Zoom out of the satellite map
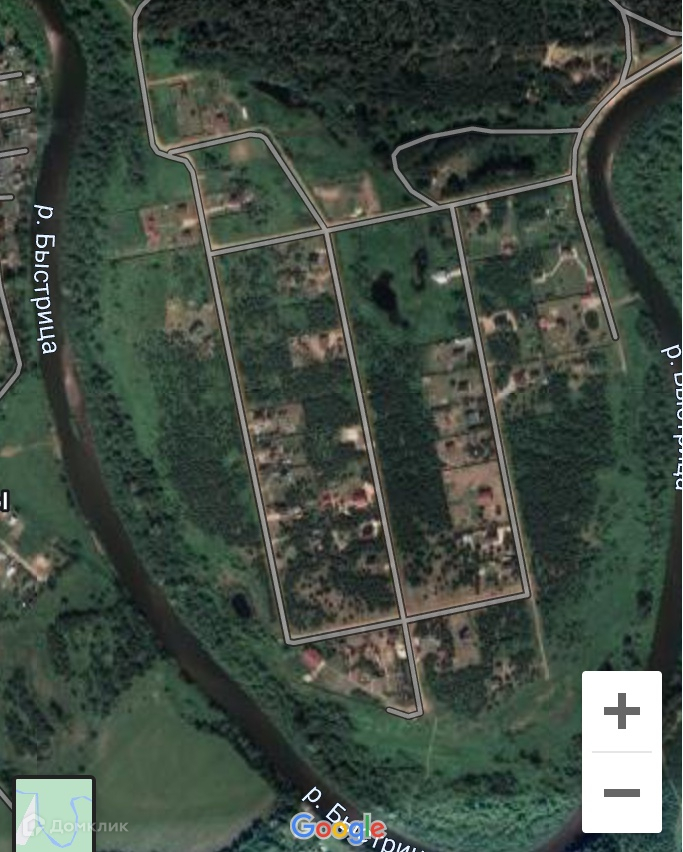Image resolution: width=683 pixels, height=852 pixels. [621, 793]
